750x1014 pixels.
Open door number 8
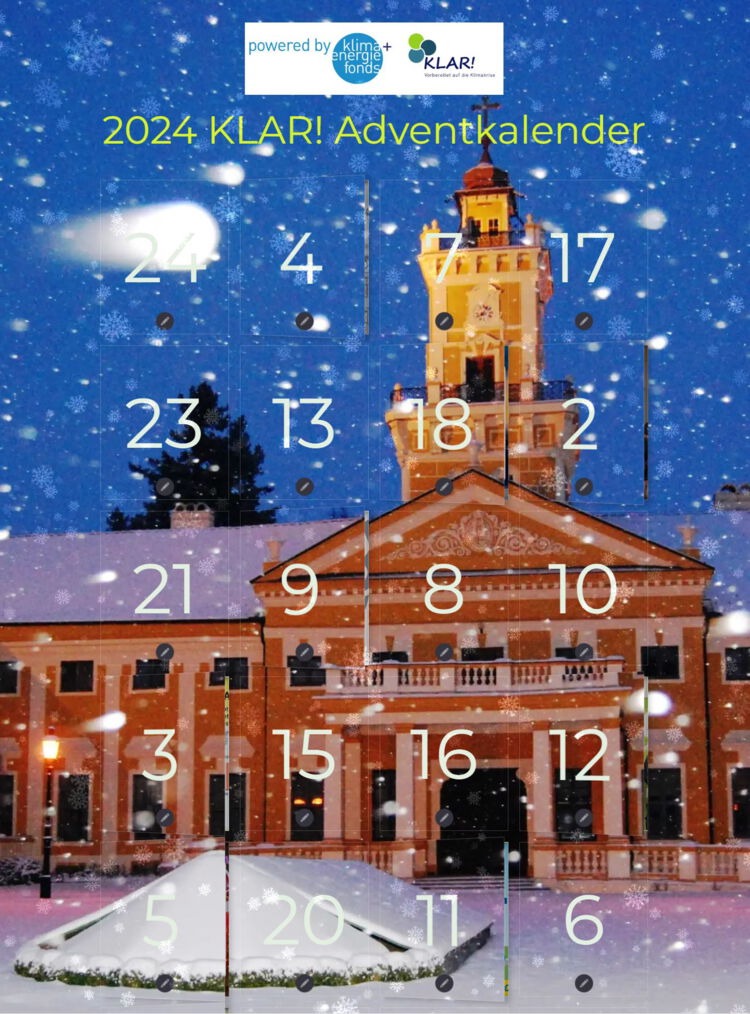(444, 591)
